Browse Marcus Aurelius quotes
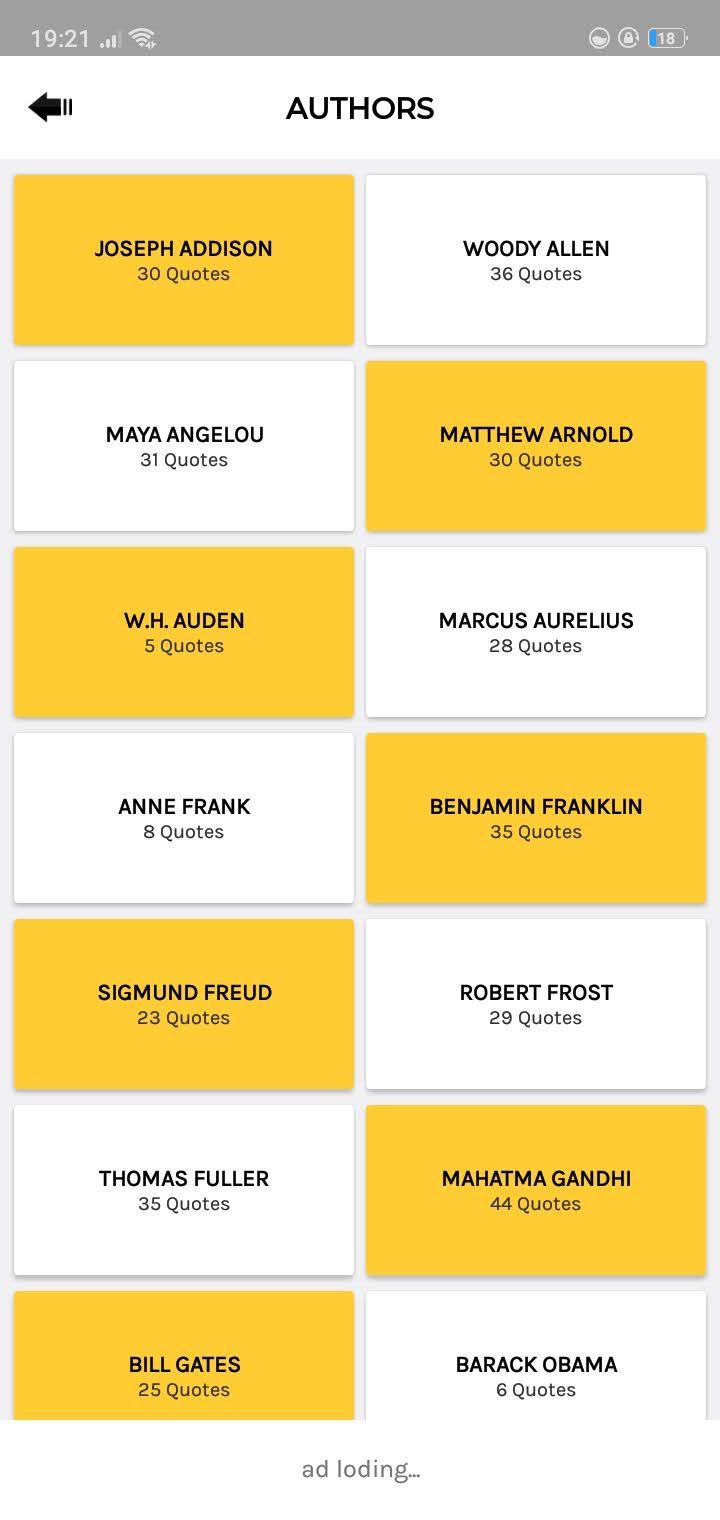Image resolution: width=720 pixels, height=1520 pixels. pyautogui.click(x=536, y=632)
